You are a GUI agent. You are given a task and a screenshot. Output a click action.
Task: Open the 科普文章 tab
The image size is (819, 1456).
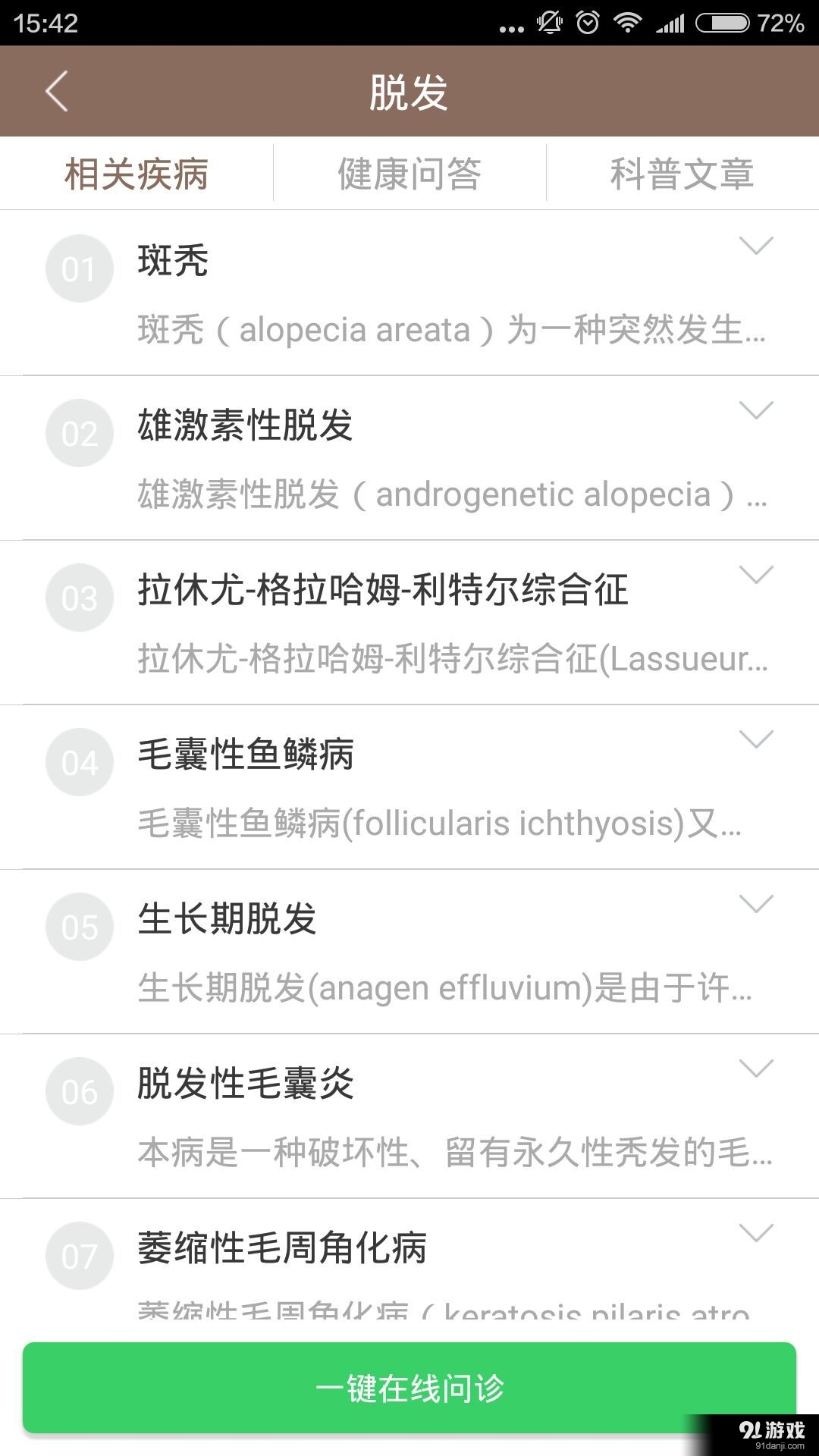681,173
